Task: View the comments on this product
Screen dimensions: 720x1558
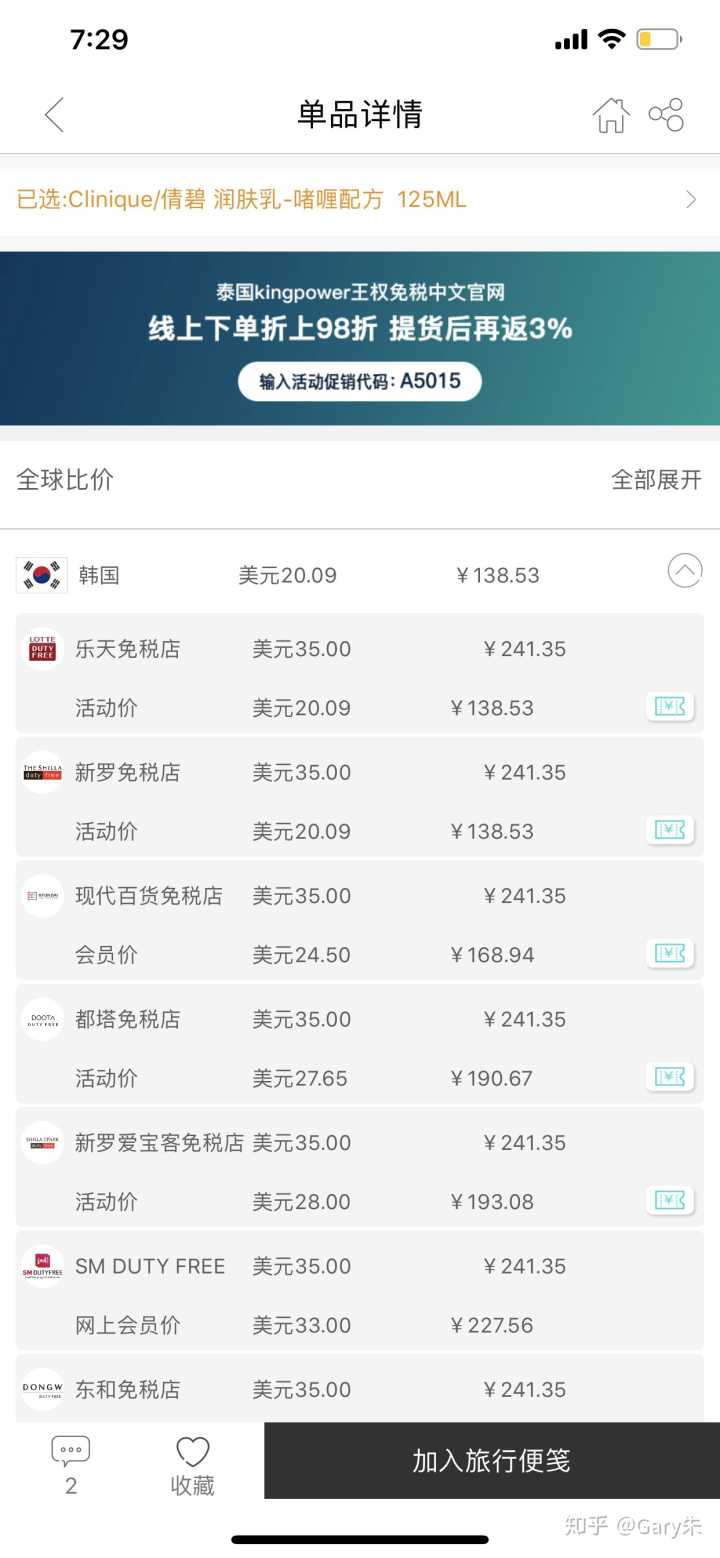Action: [70, 1463]
